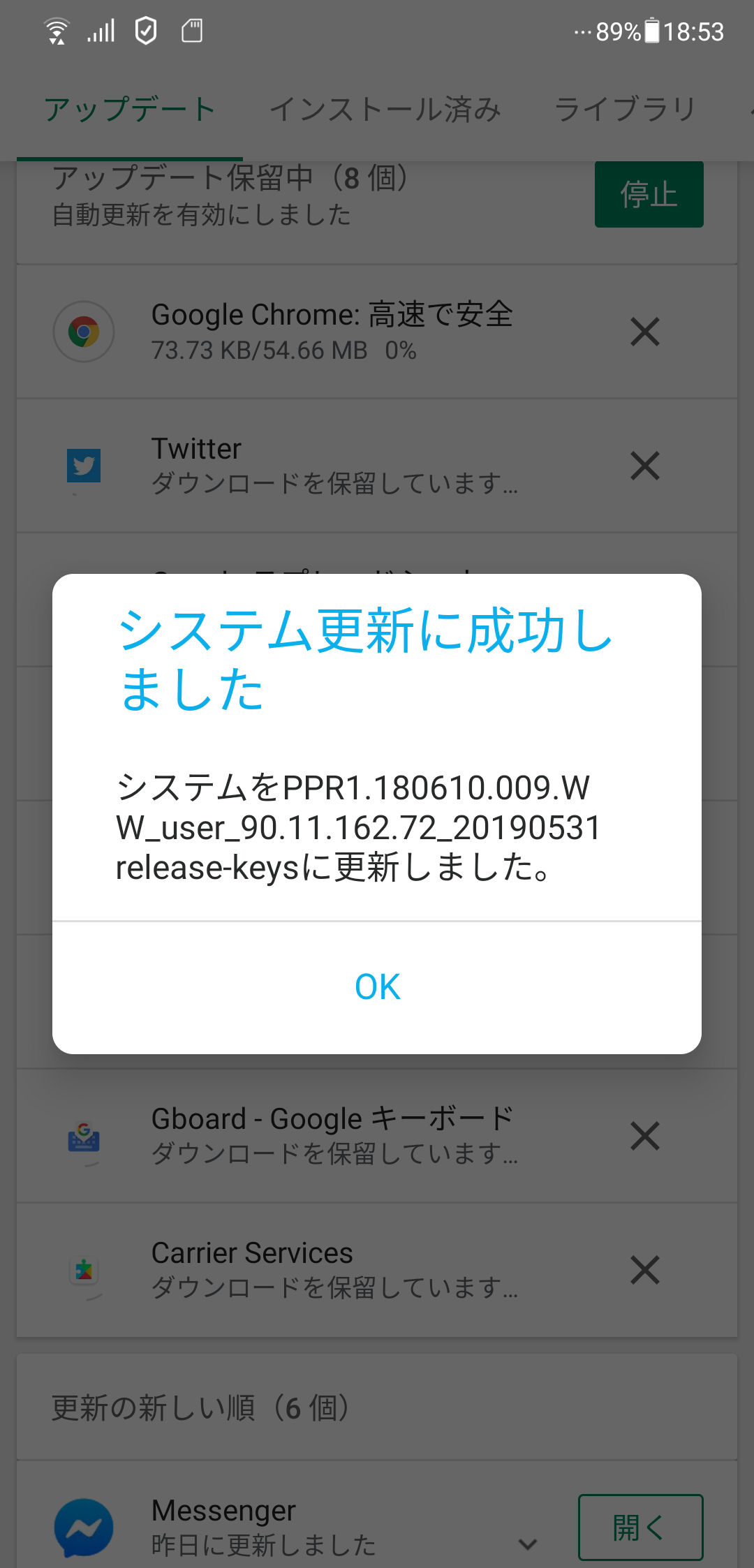The height and width of the screenshot is (1568, 754).
Task: Cancel the Carrier Services update
Action: (x=644, y=1270)
